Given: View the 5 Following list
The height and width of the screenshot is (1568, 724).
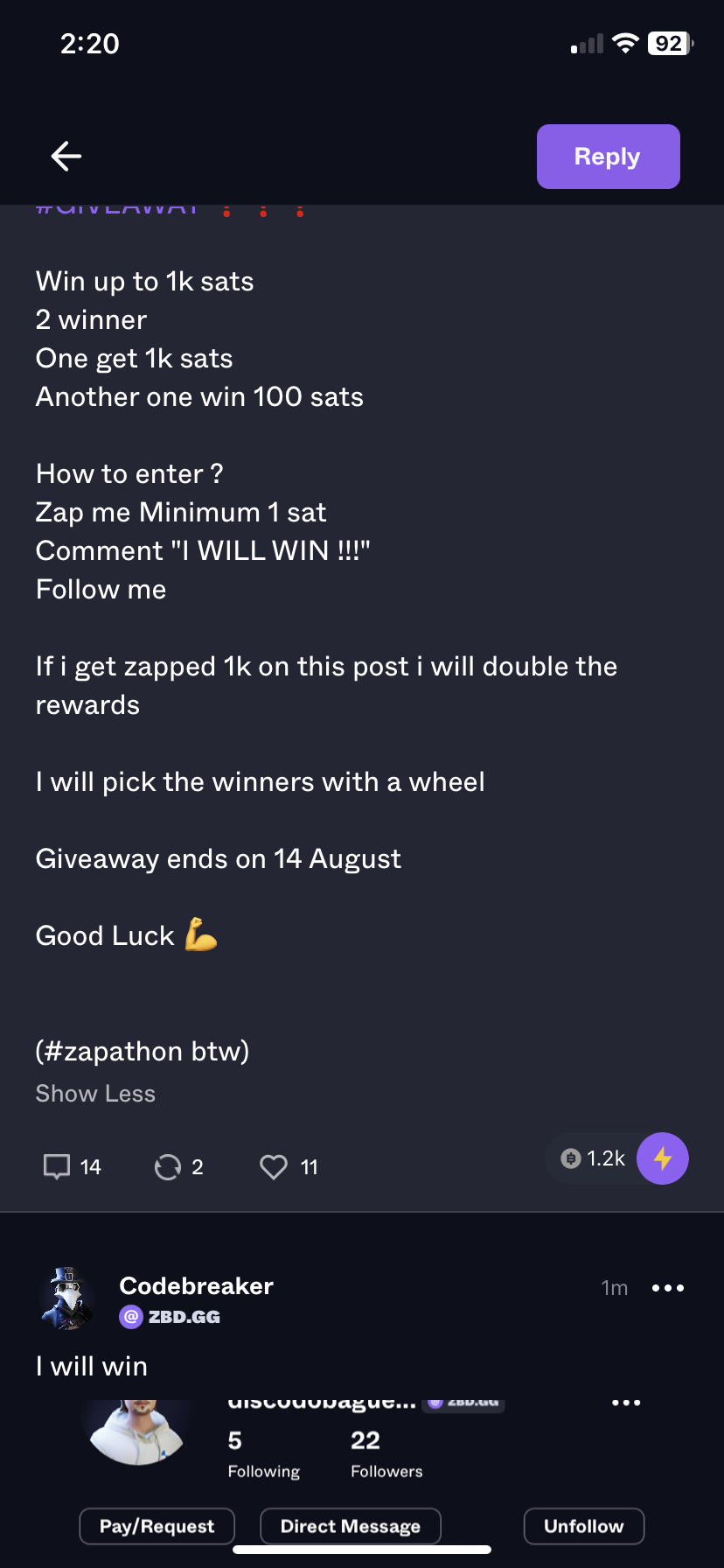Looking at the screenshot, I should 263,1454.
